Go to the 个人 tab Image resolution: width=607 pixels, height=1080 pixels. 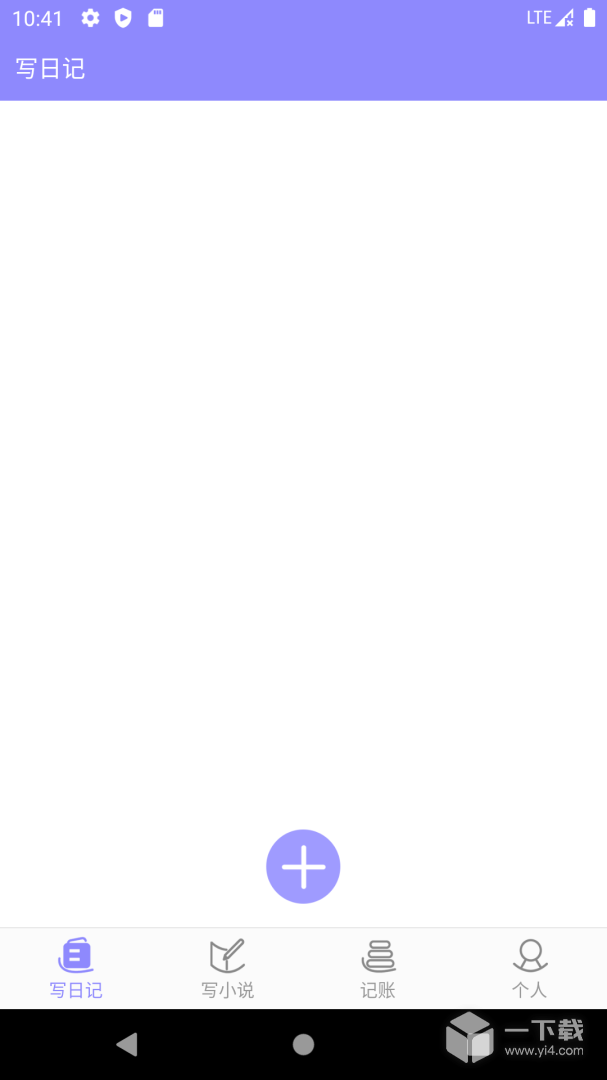coord(529,968)
